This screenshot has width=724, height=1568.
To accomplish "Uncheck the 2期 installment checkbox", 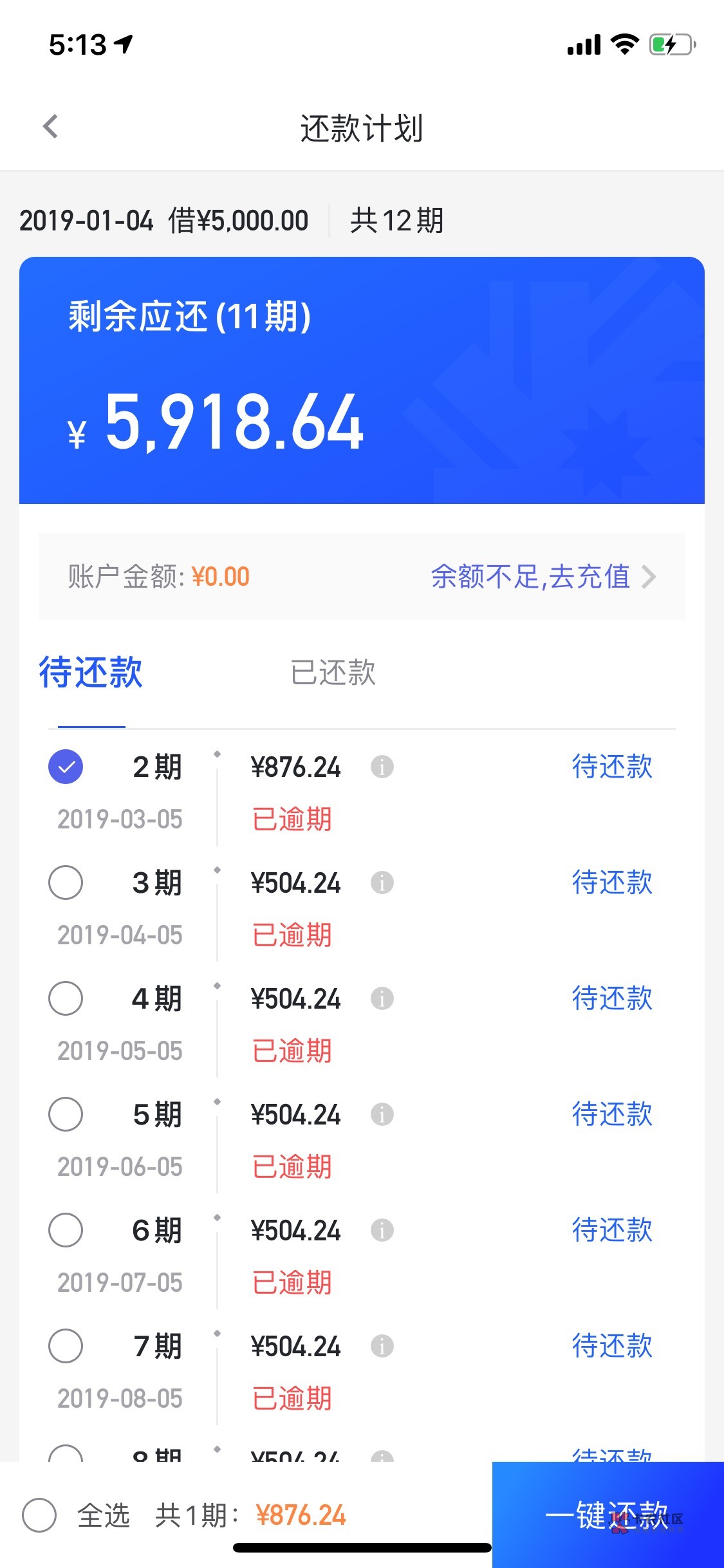I will 66,767.
